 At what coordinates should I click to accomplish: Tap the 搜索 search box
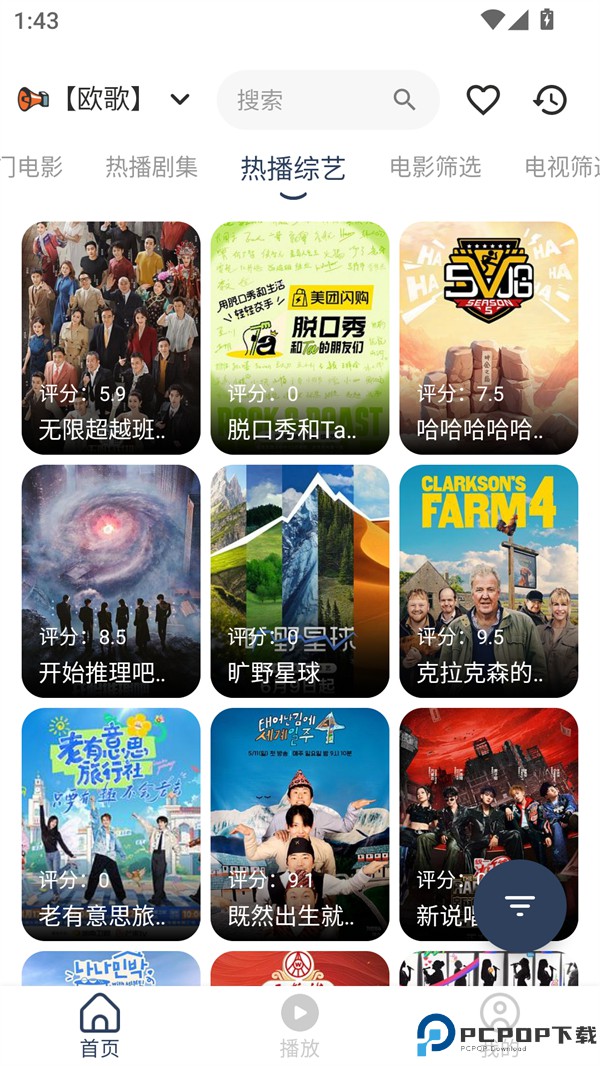[310, 100]
